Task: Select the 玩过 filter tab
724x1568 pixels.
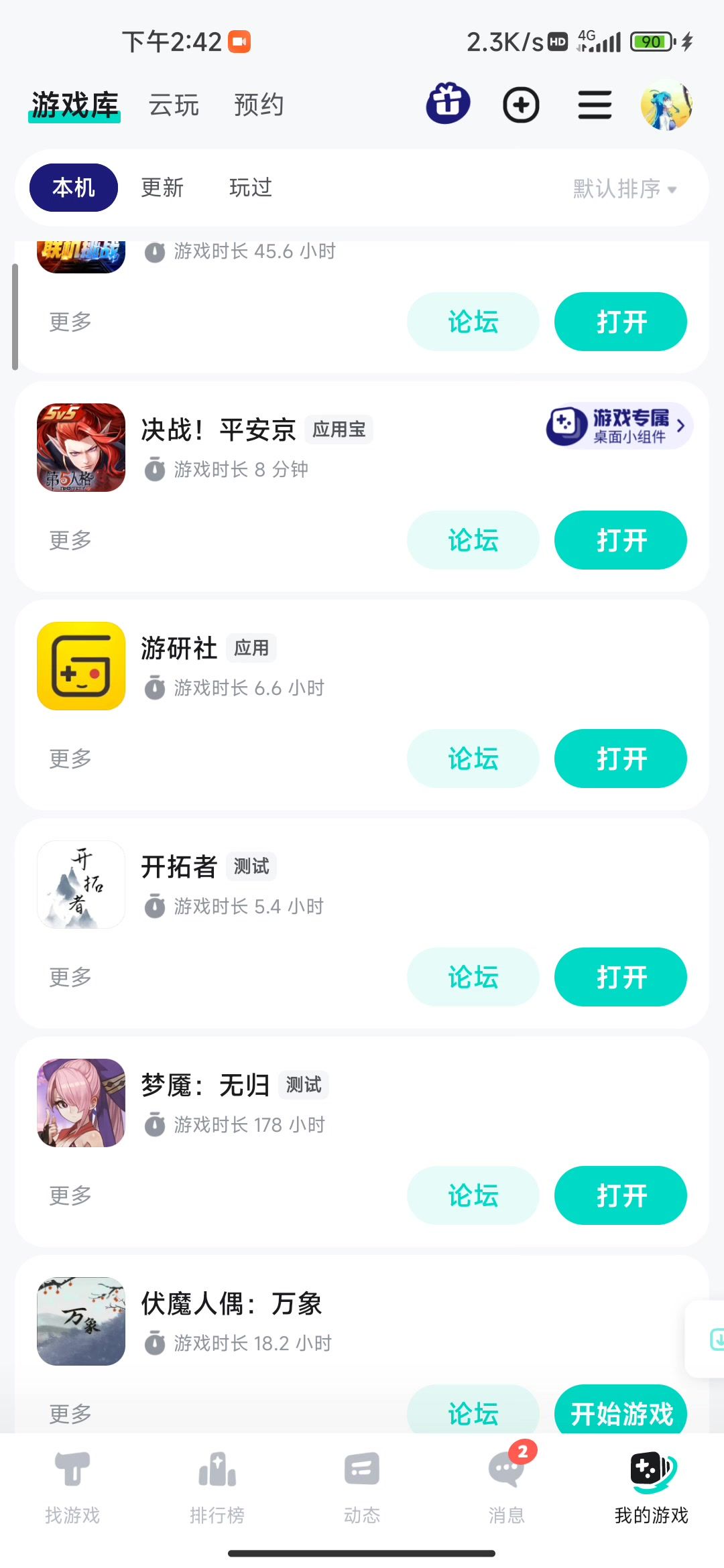Action: 251,188
